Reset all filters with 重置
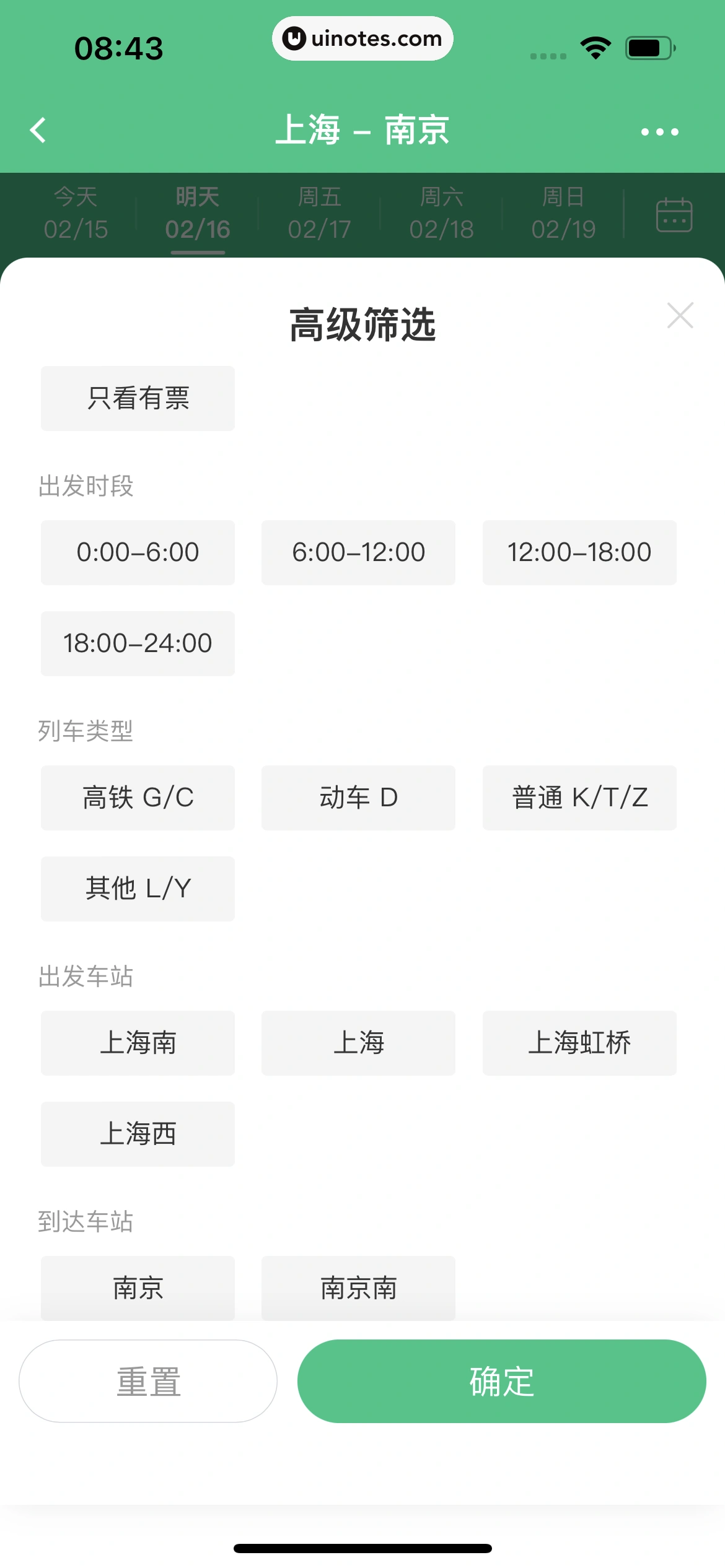 point(148,1381)
